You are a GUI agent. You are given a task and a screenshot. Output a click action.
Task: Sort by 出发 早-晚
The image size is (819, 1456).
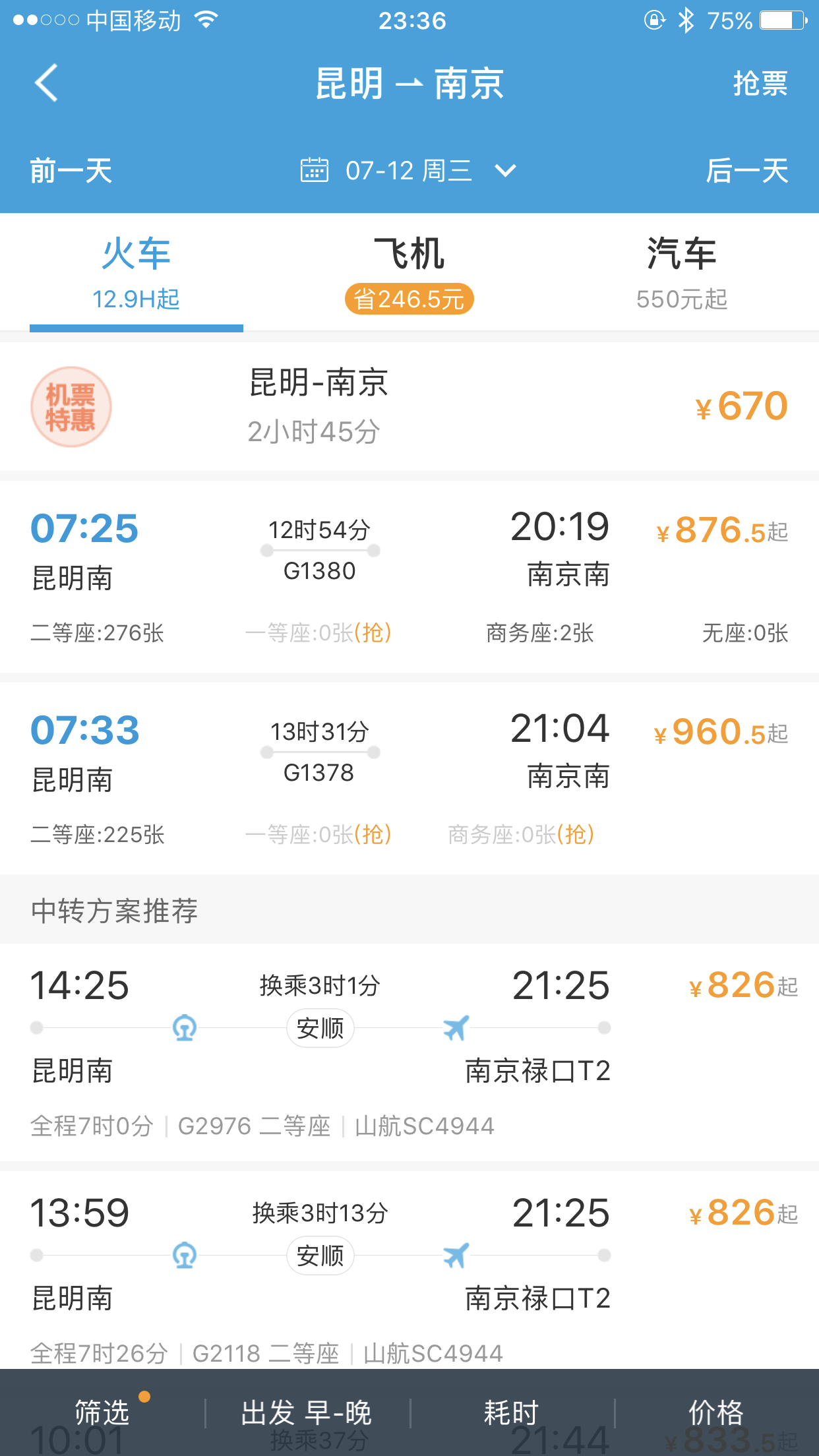pyautogui.click(x=307, y=1412)
